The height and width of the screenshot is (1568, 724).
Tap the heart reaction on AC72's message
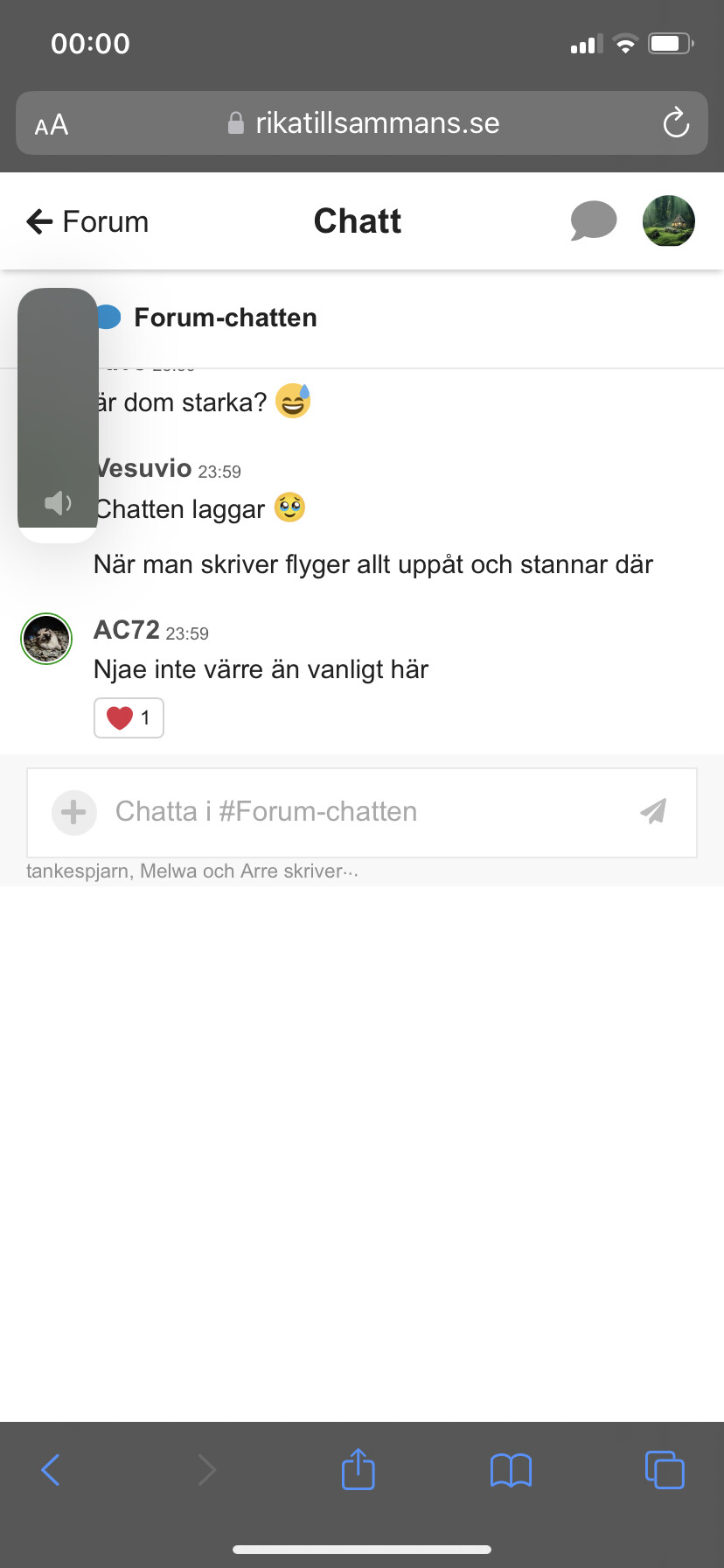coord(129,718)
